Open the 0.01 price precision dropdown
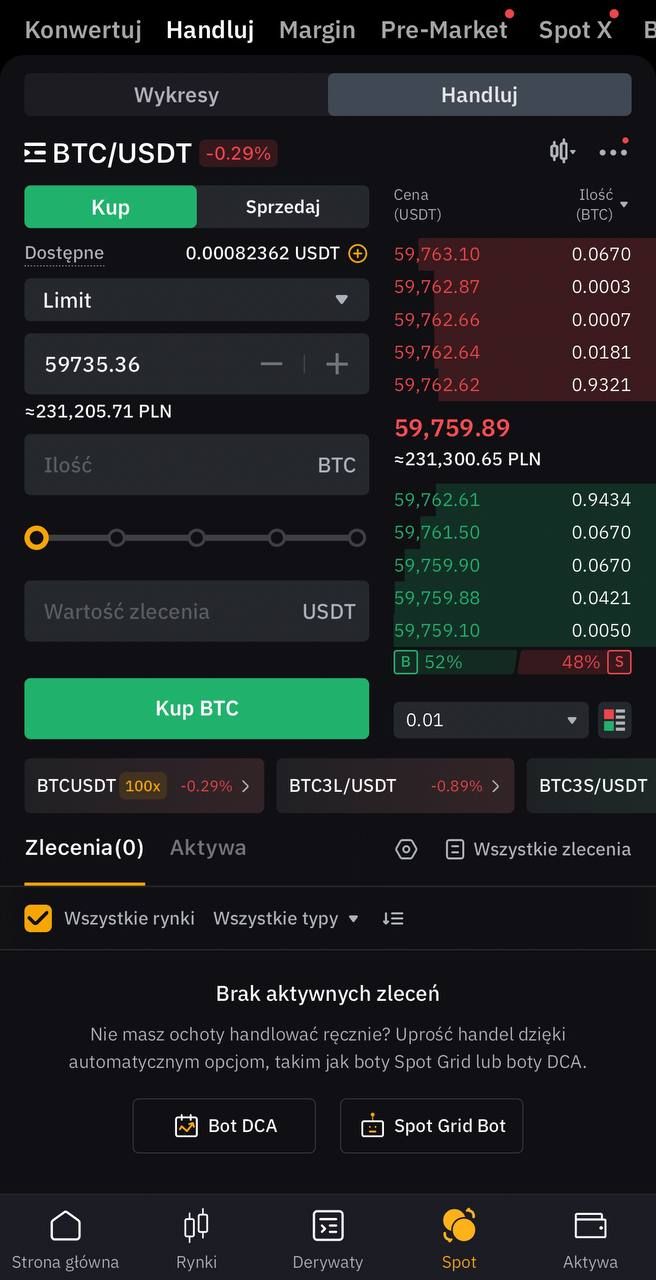Screen dimensions: 656x1280 [490, 720]
